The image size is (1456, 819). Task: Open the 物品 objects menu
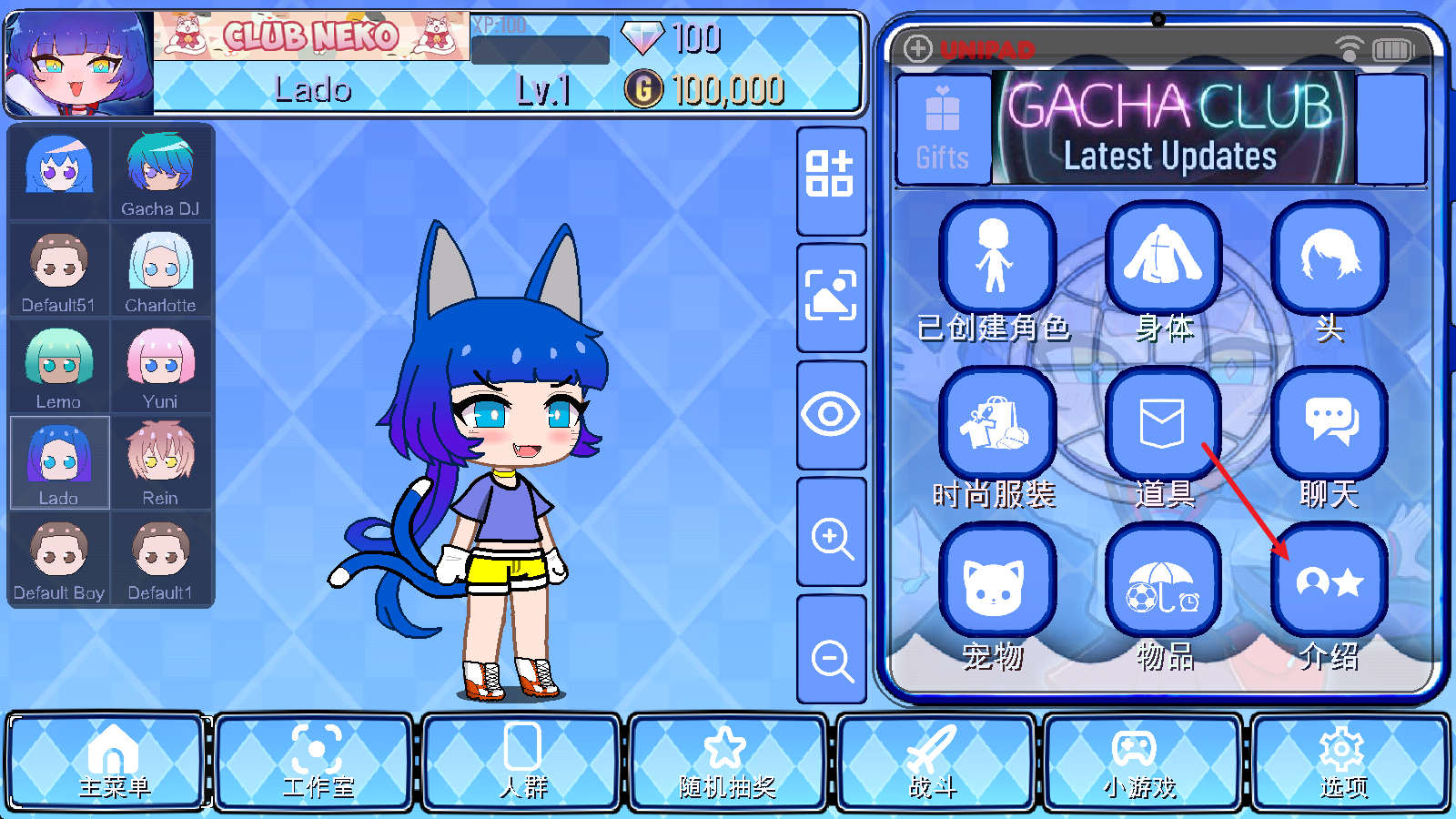1163,582
